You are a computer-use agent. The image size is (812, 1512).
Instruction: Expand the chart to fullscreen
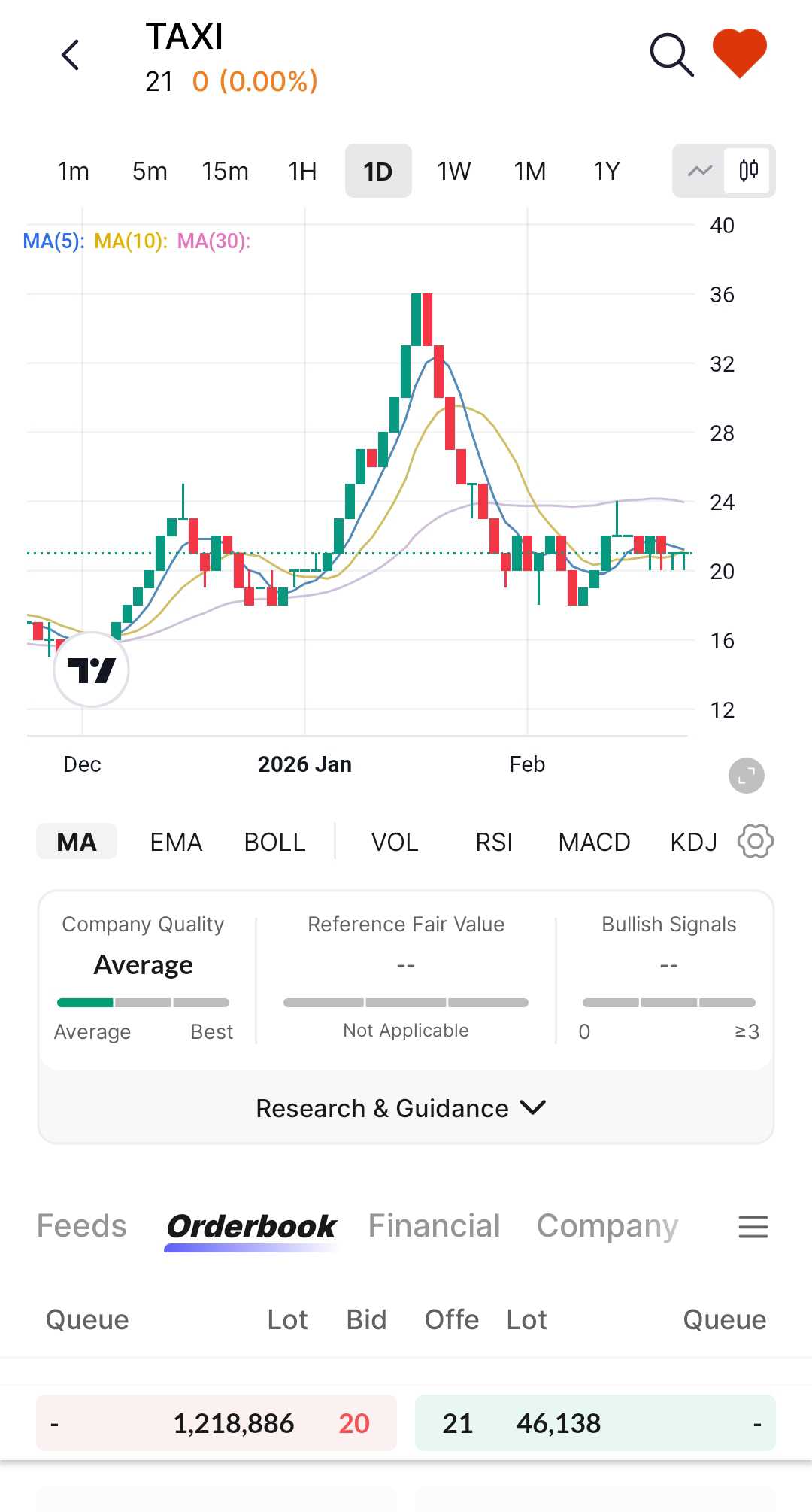click(x=746, y=776)
